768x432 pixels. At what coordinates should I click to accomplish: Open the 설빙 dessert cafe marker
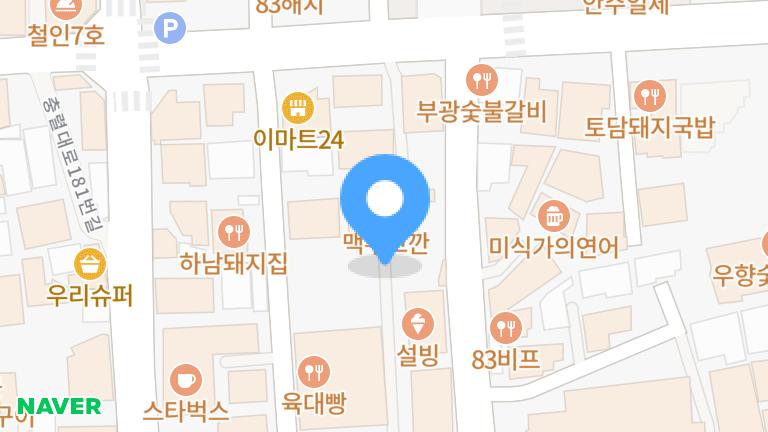417,324
